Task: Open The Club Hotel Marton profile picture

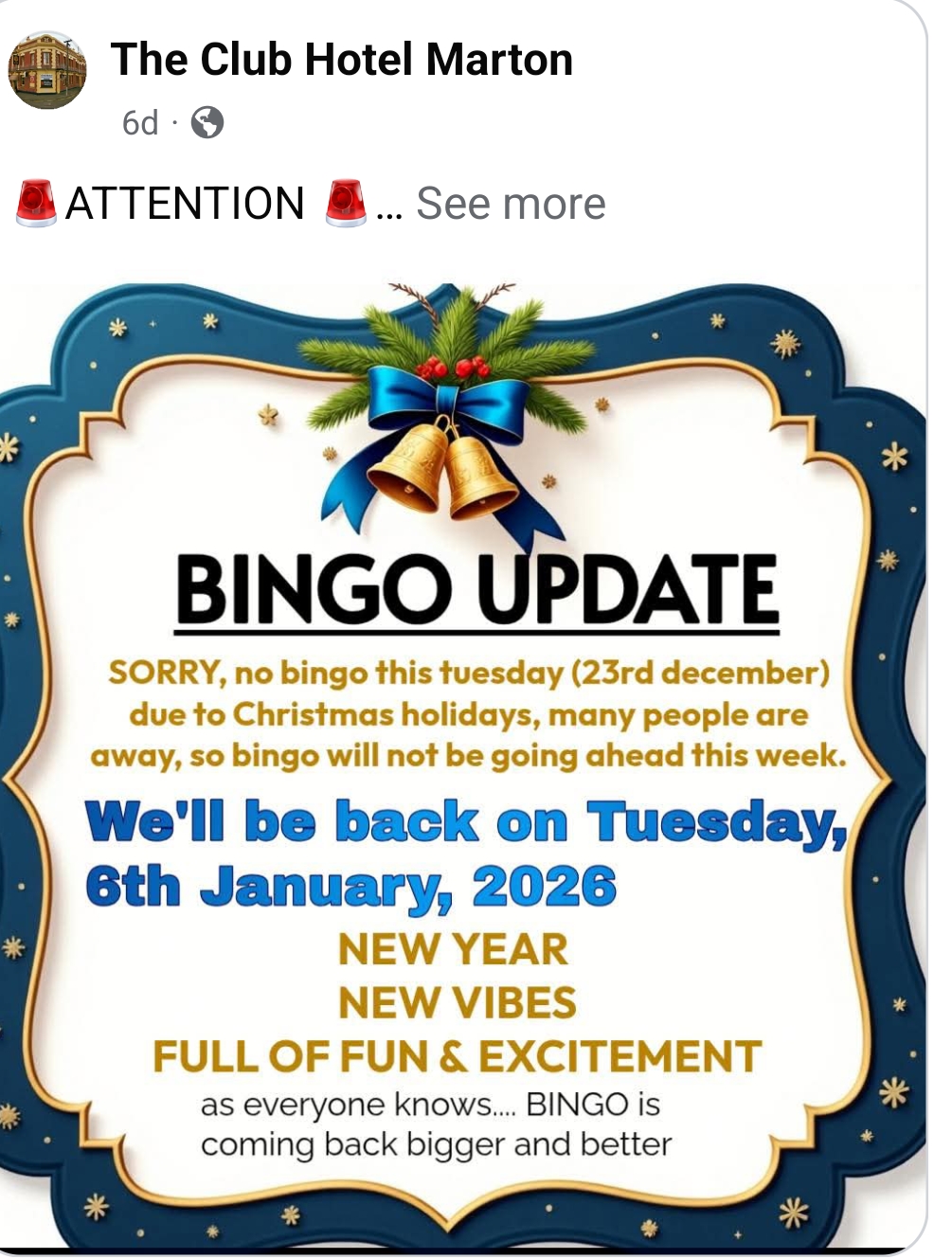Action: [47, 70]
